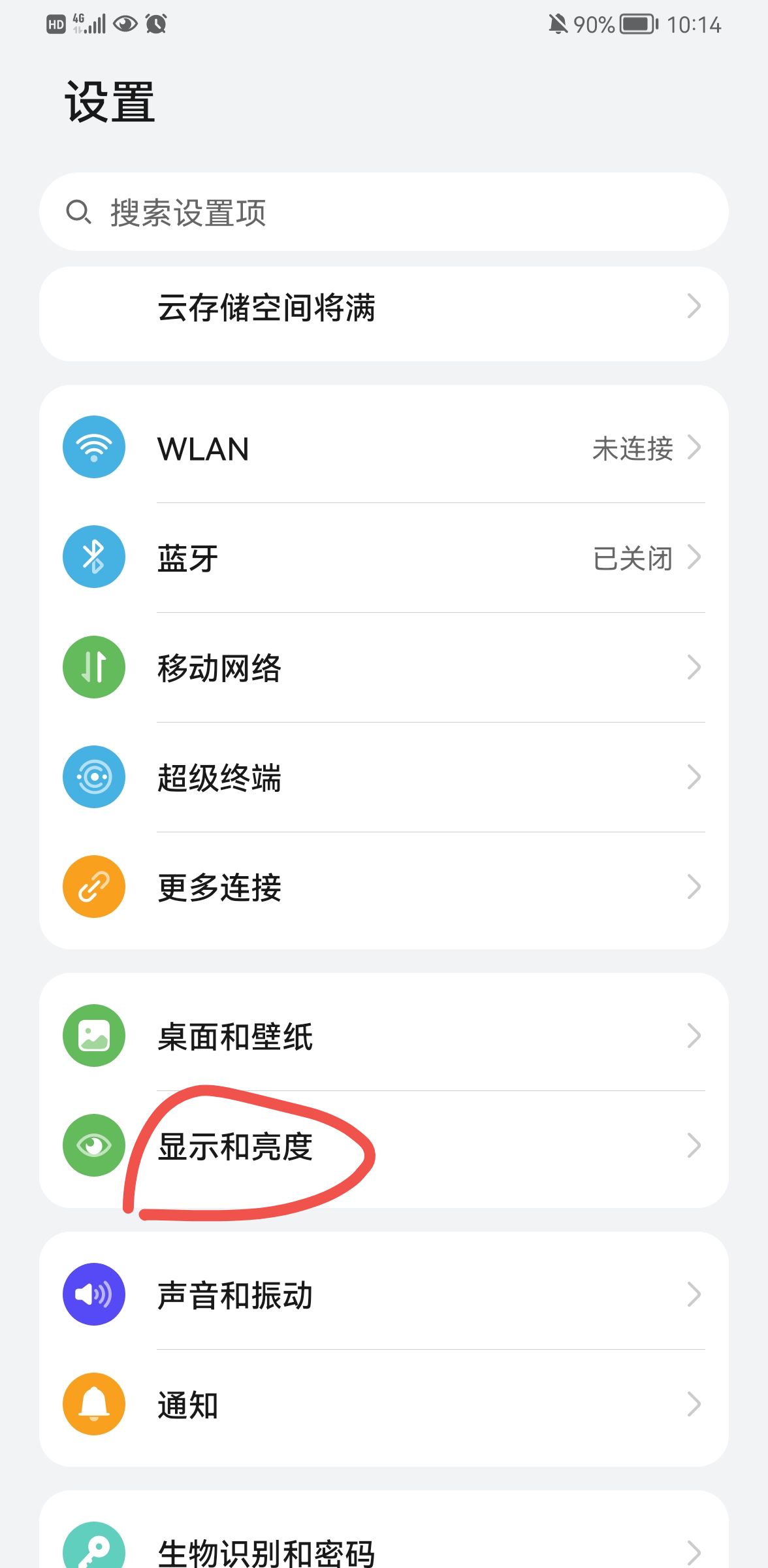
Task: Go to 移动网络 settings
Action: tap(384, 668)
